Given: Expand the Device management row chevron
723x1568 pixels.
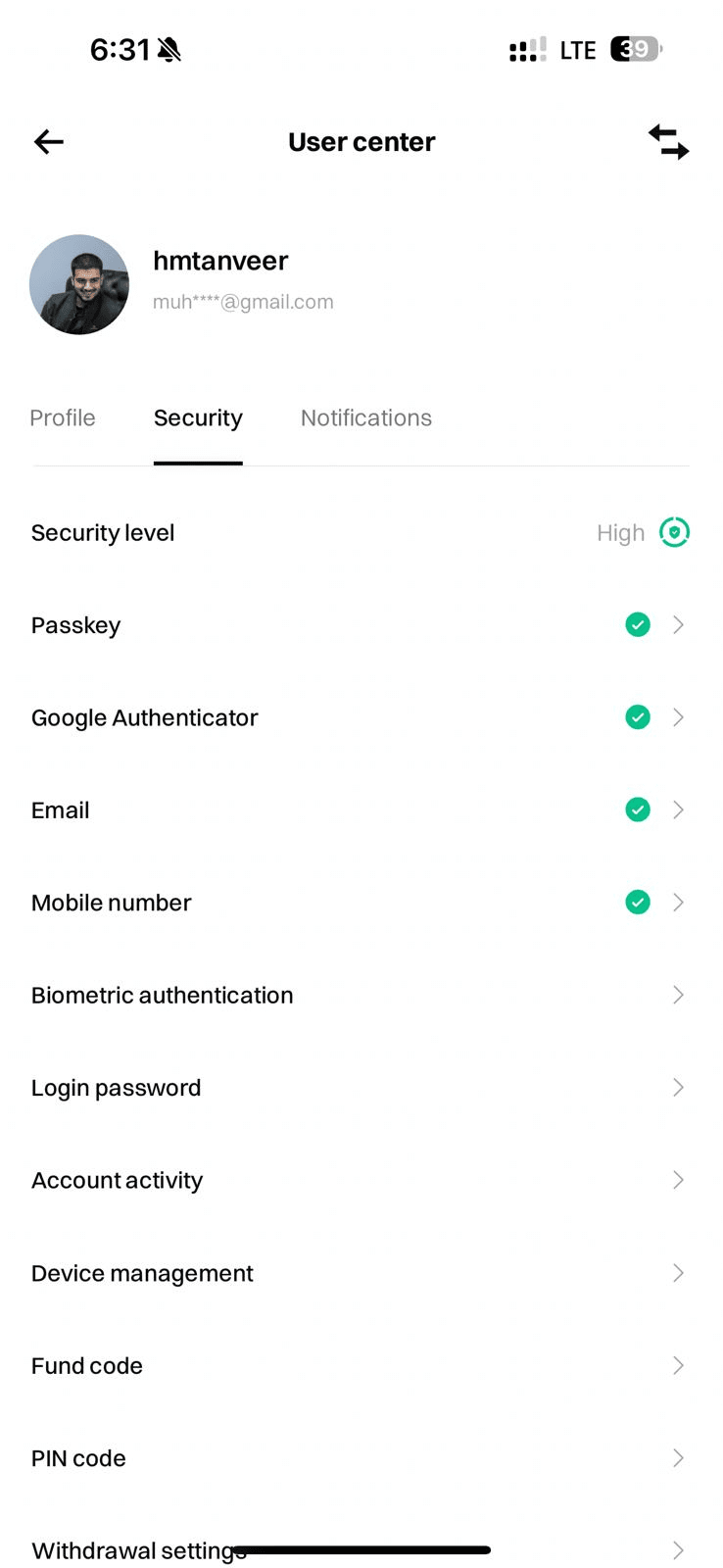Looking at the screenshot, I should (x=679, y=1273).
